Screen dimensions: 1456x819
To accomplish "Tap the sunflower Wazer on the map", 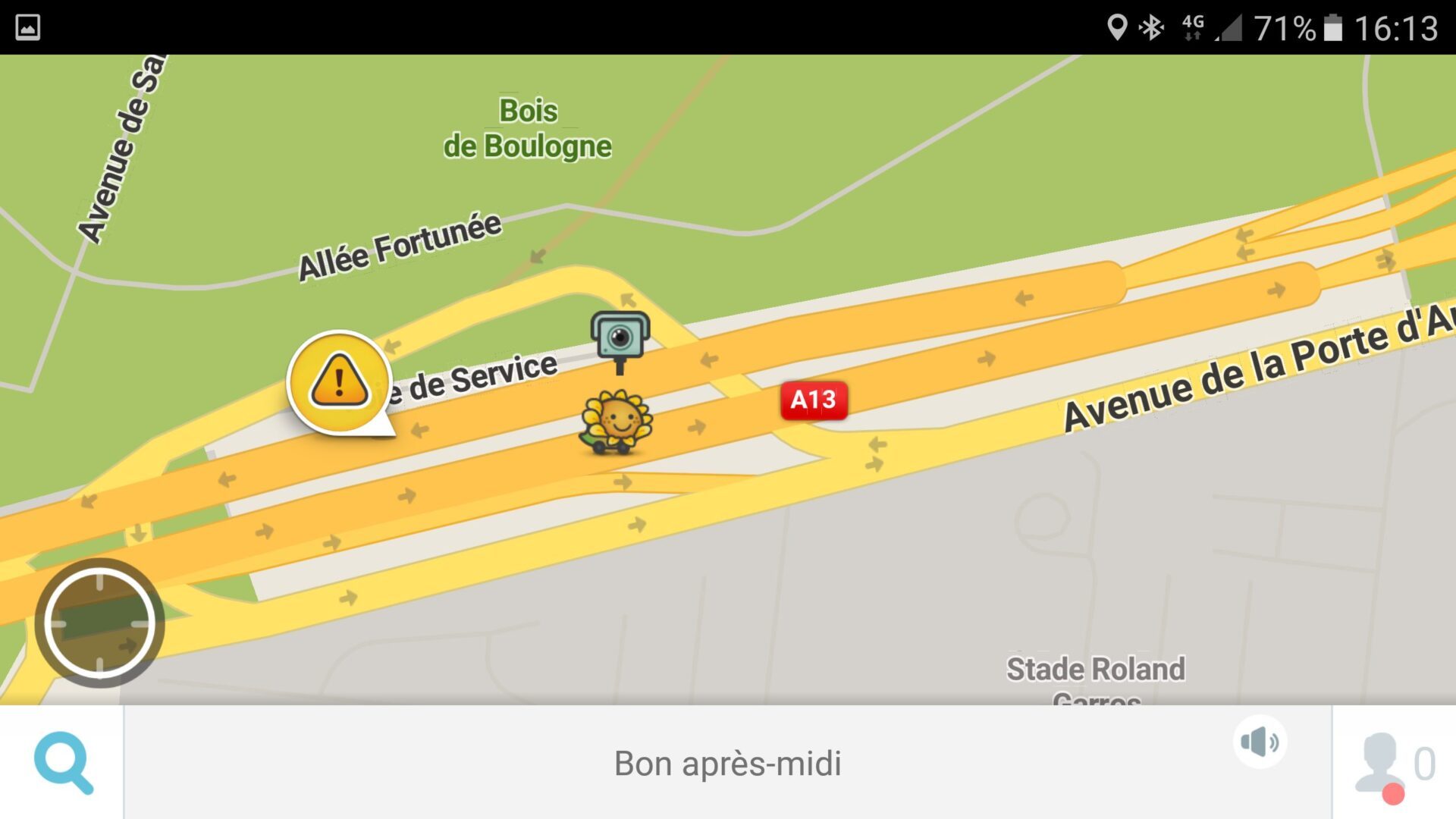I will (x=616, y=422).
